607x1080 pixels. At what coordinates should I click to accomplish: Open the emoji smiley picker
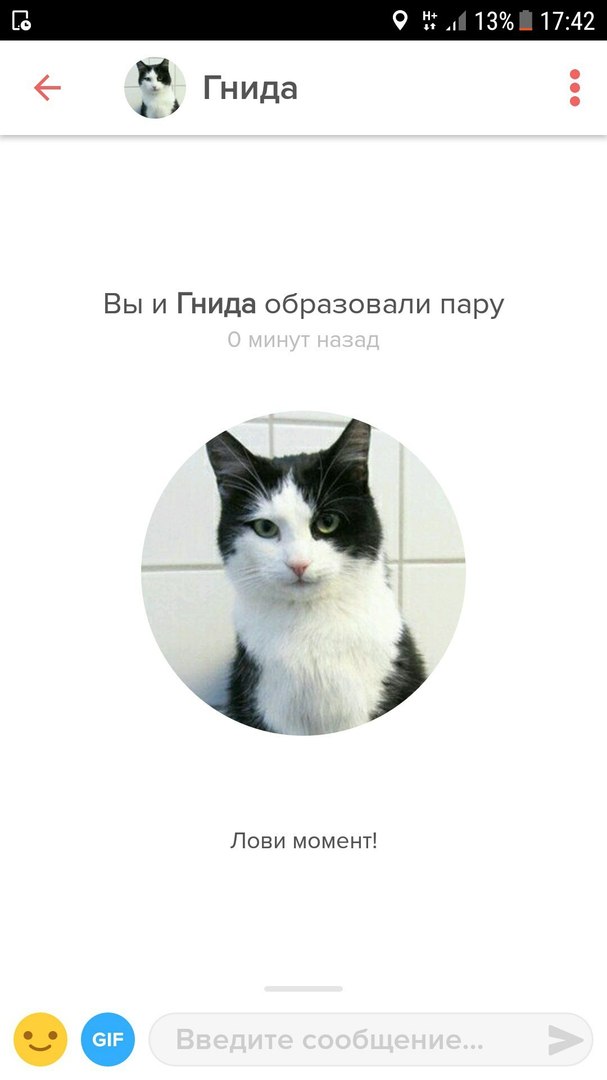click(40, 1040)
